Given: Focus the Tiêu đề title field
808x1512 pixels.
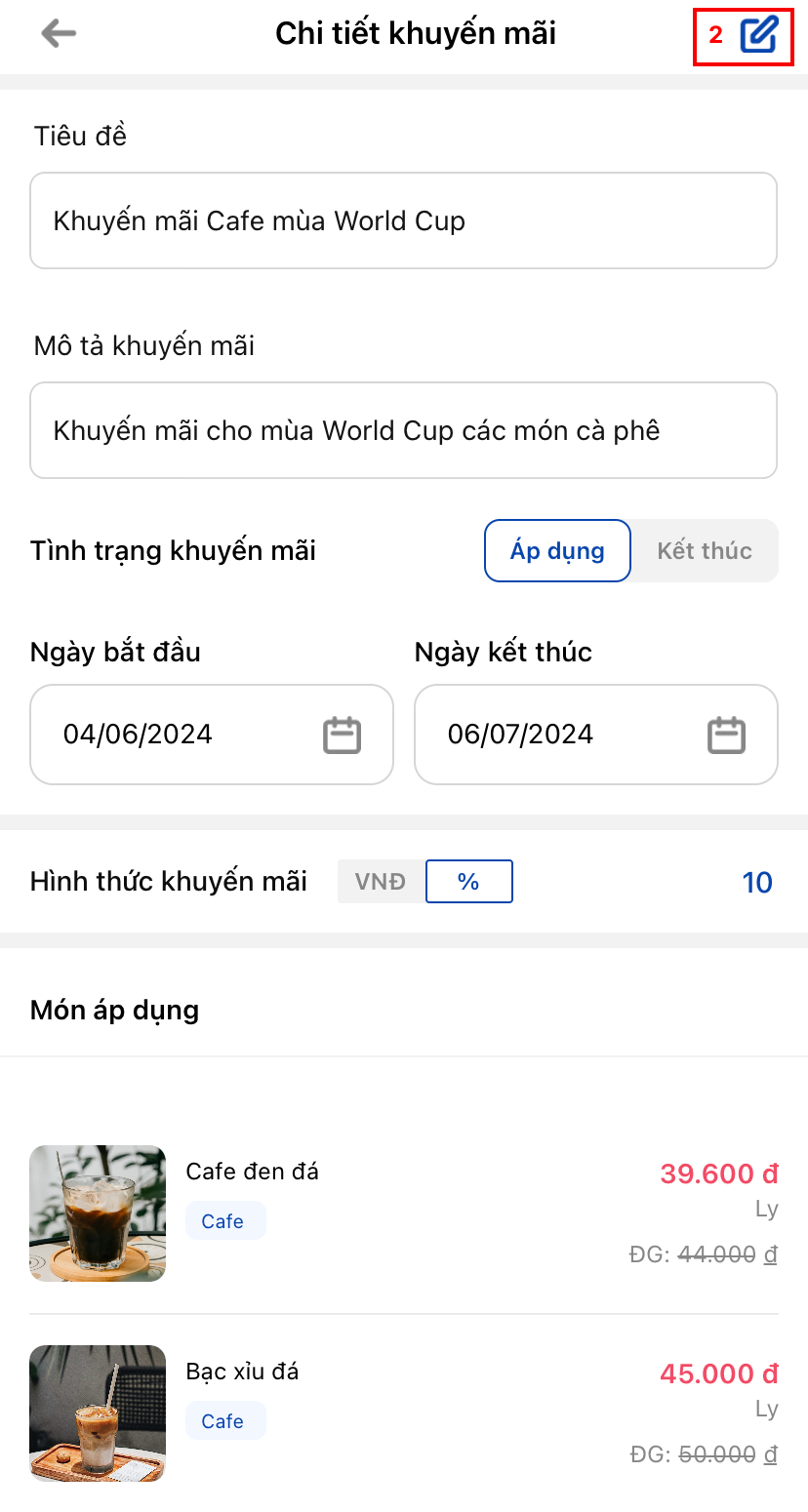Looking at the screenshot, I should 403,220.
